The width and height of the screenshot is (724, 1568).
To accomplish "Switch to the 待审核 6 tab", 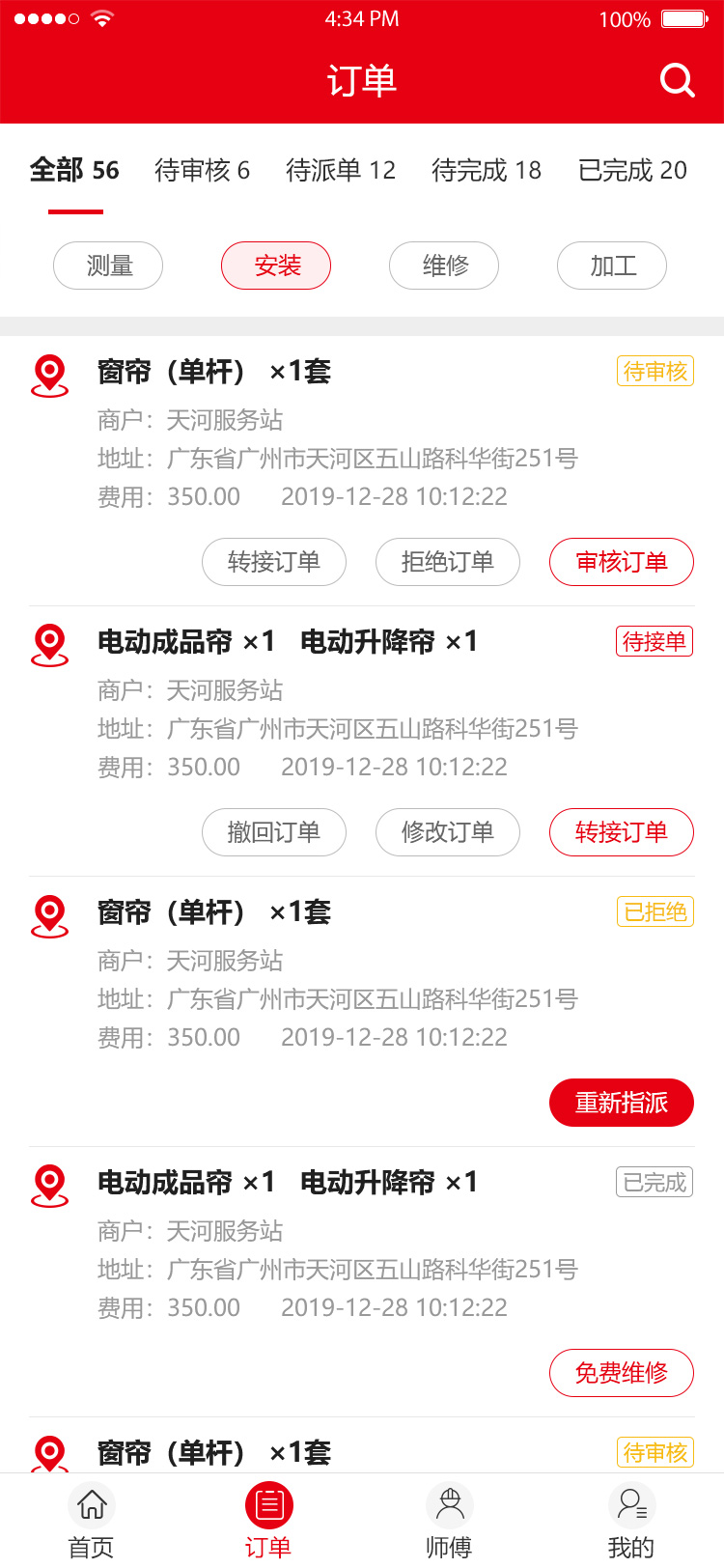I will [202, 171].
